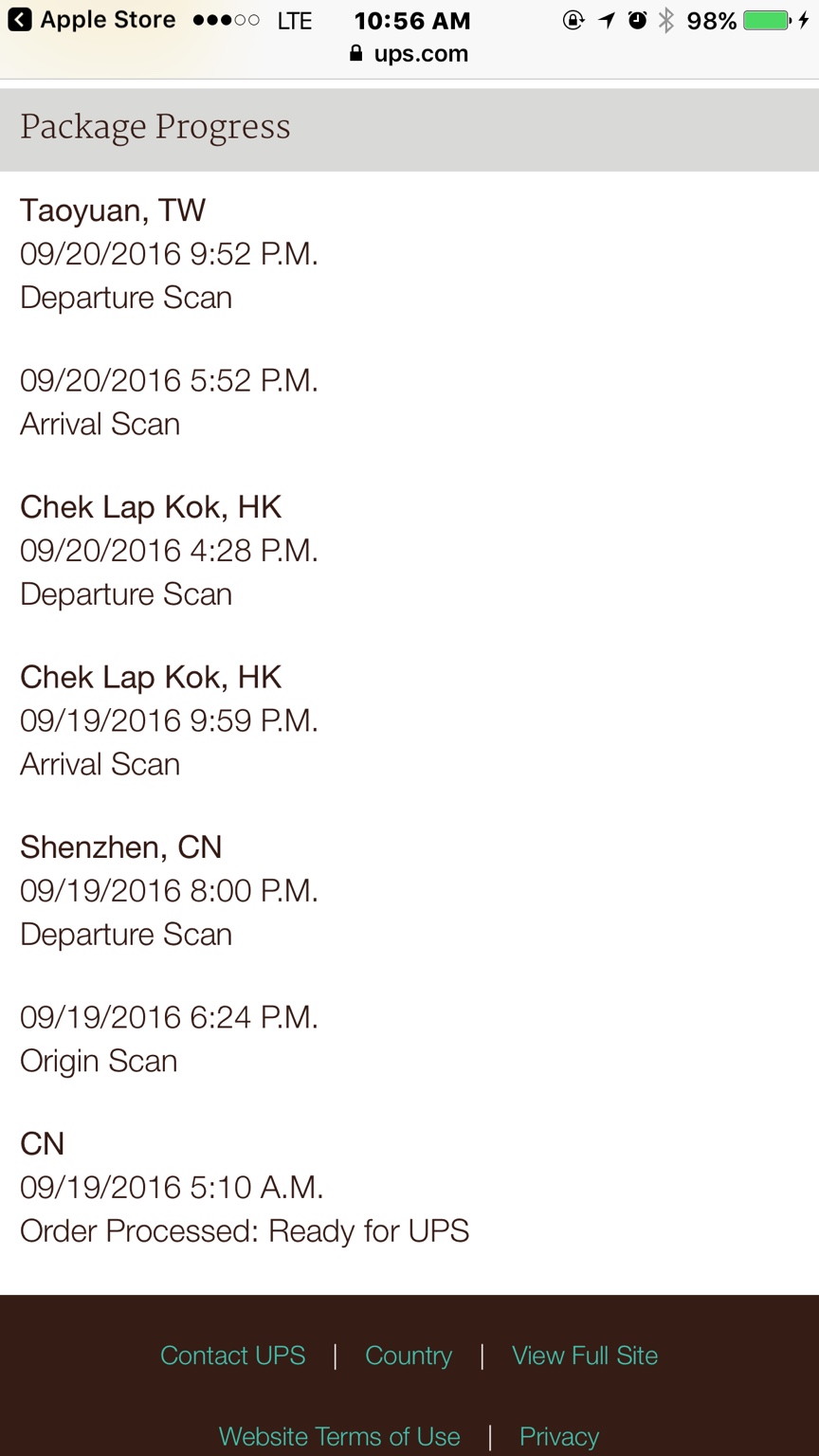Viewport: 819px width, 1456px height.
Task: Open the Contact UPS link
Action: (x=232, y=1356)
